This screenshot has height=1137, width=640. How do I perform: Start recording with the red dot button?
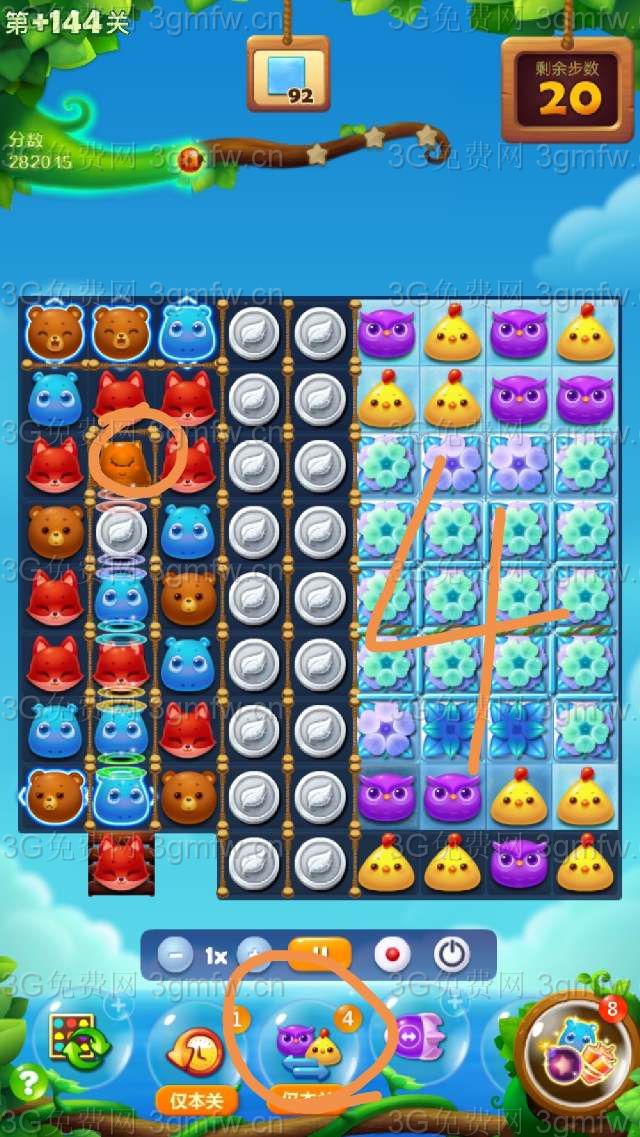(391, 954)
